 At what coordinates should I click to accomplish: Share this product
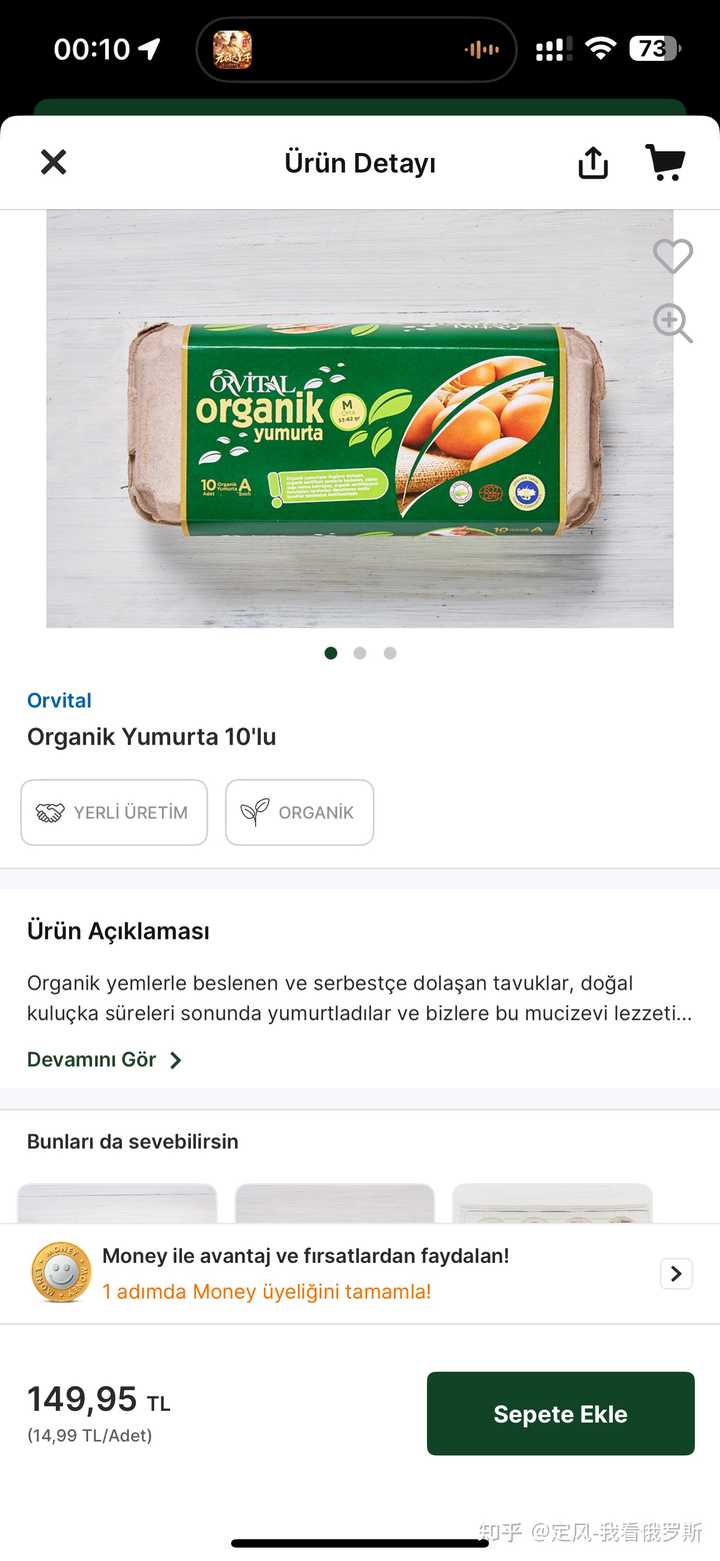point(593,163)
